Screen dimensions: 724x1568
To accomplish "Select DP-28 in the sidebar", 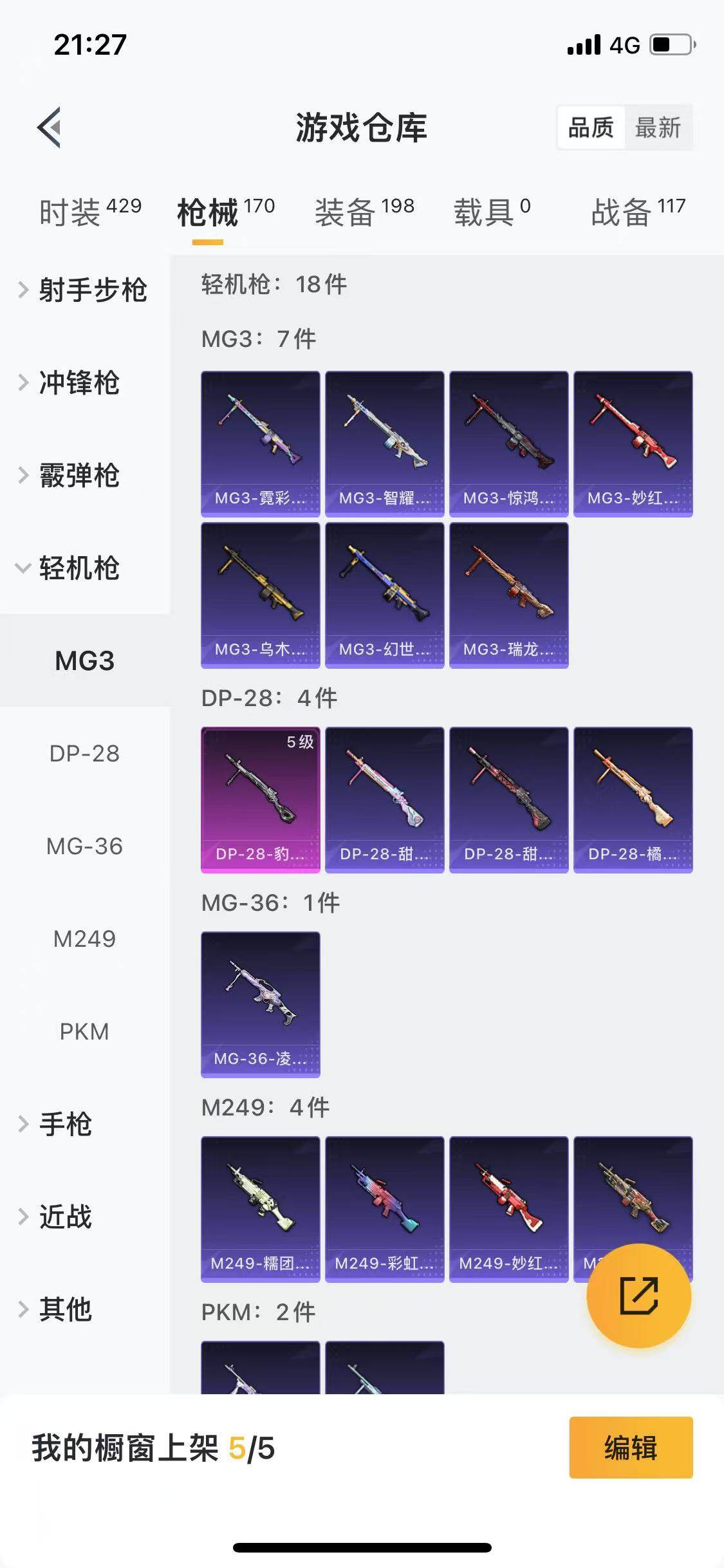I will pyautogui.click(x=84, y=753).
